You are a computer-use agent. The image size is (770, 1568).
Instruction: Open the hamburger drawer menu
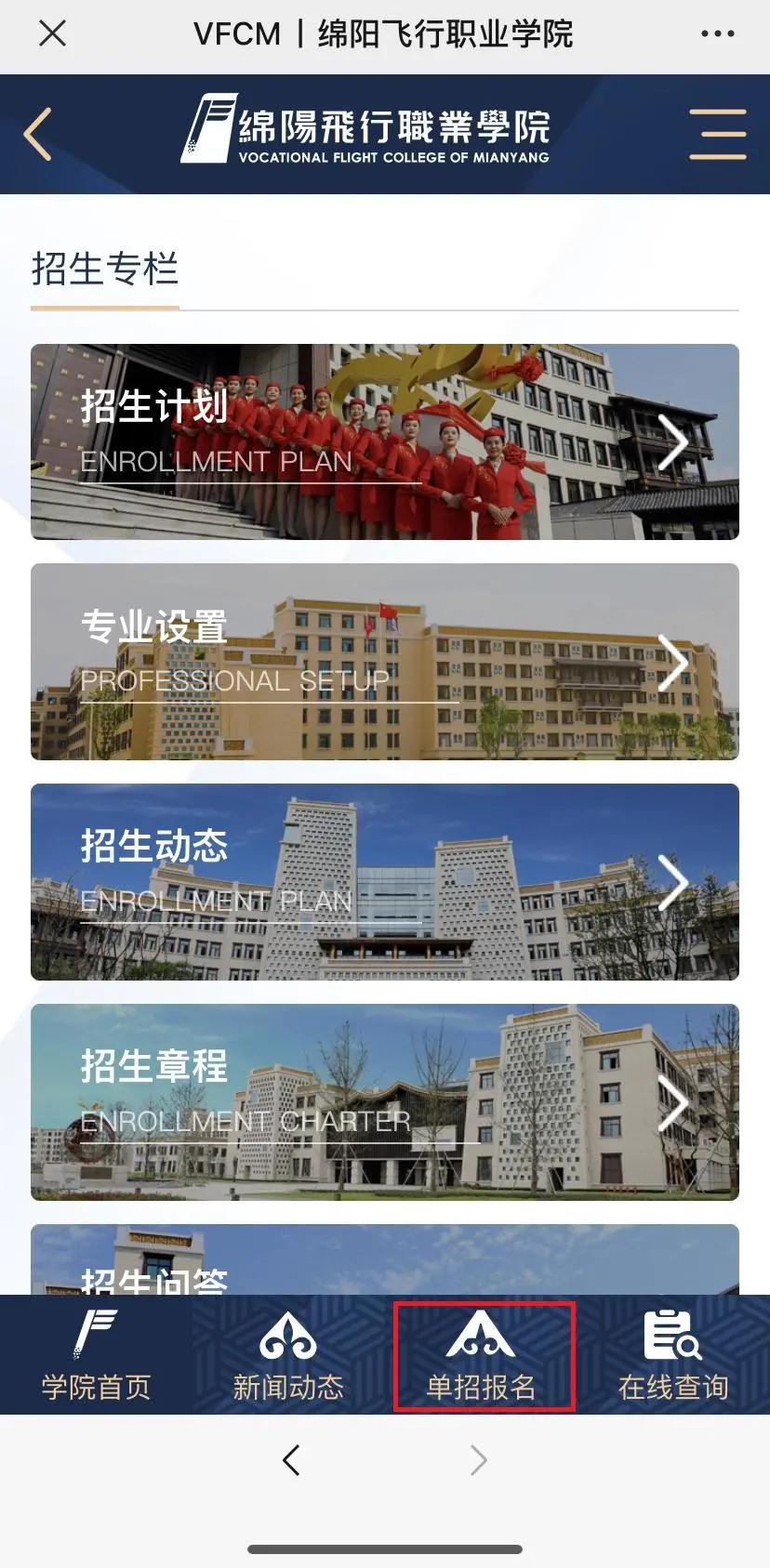tap(717, 135)
